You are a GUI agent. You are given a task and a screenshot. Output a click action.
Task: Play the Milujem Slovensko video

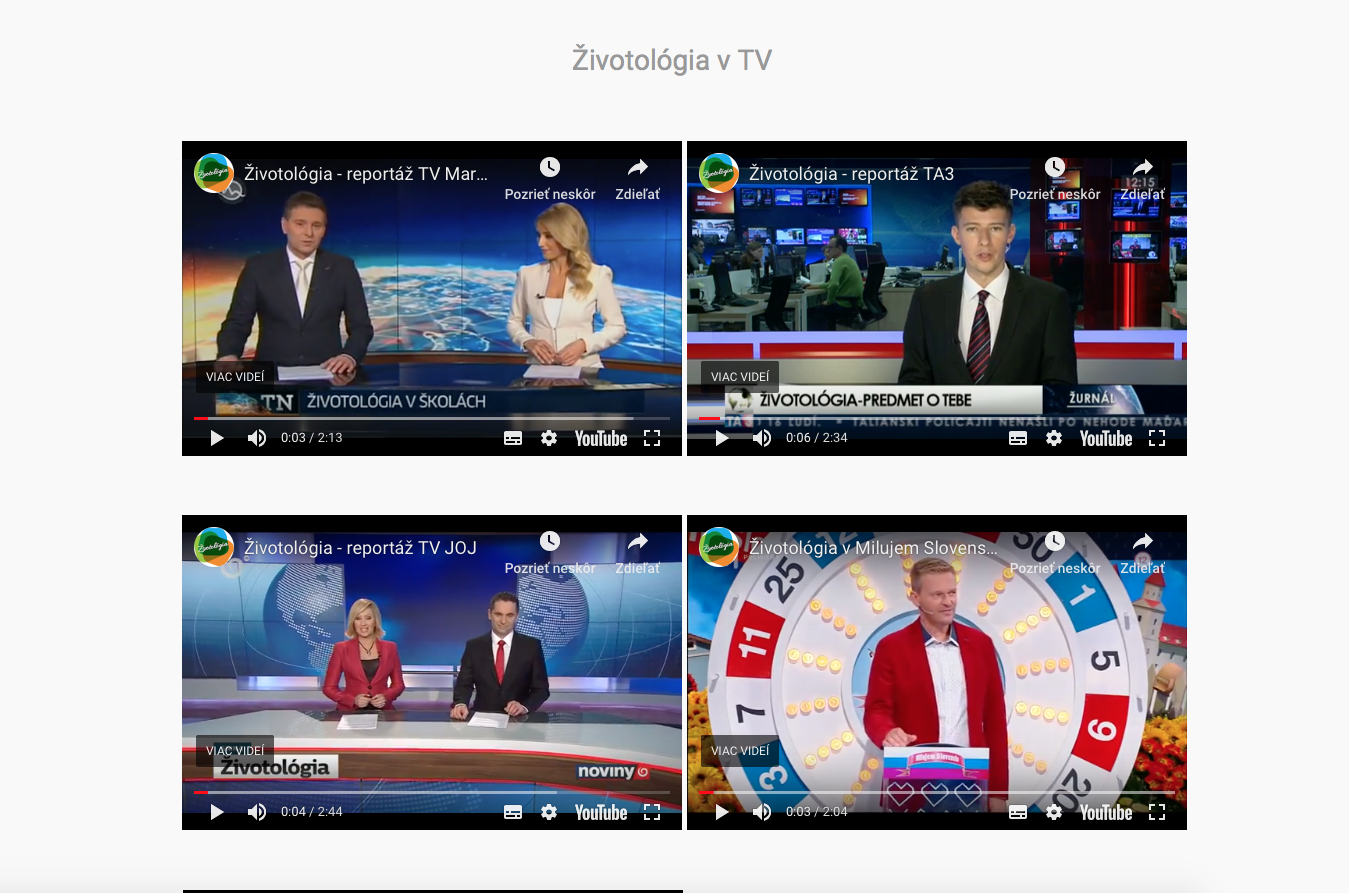[x=722, y=812]
